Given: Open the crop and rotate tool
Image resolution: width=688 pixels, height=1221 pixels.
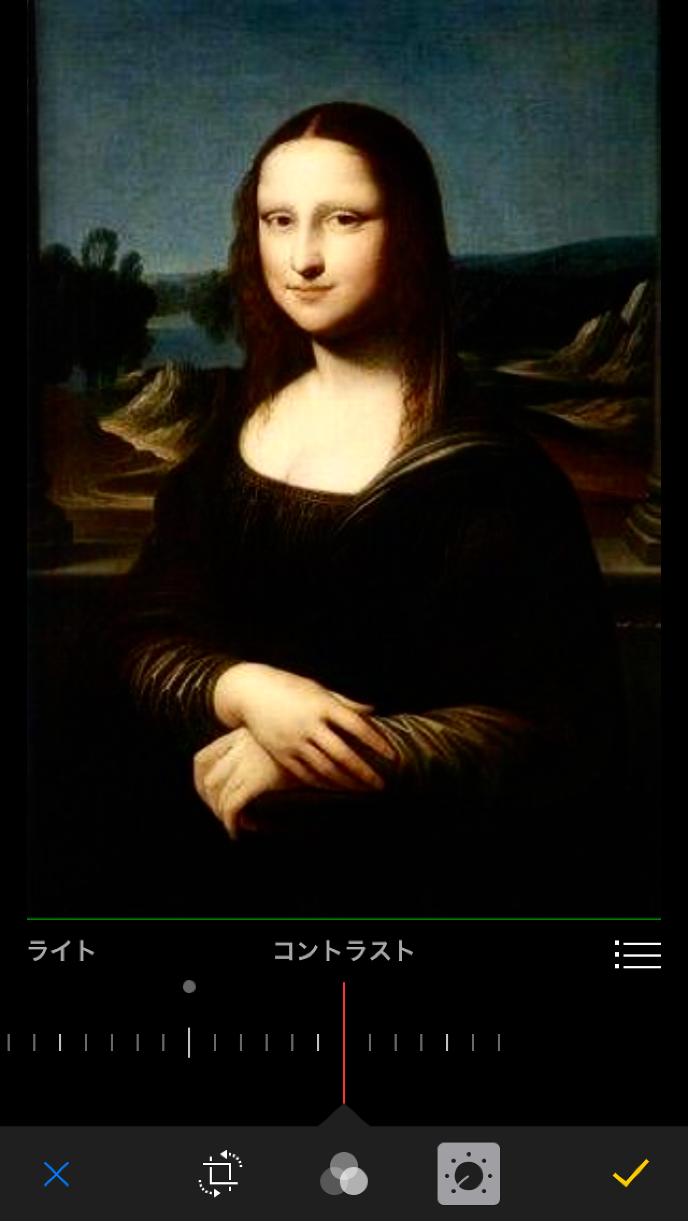Looking at the screenshot, I should coord(220,1174).
